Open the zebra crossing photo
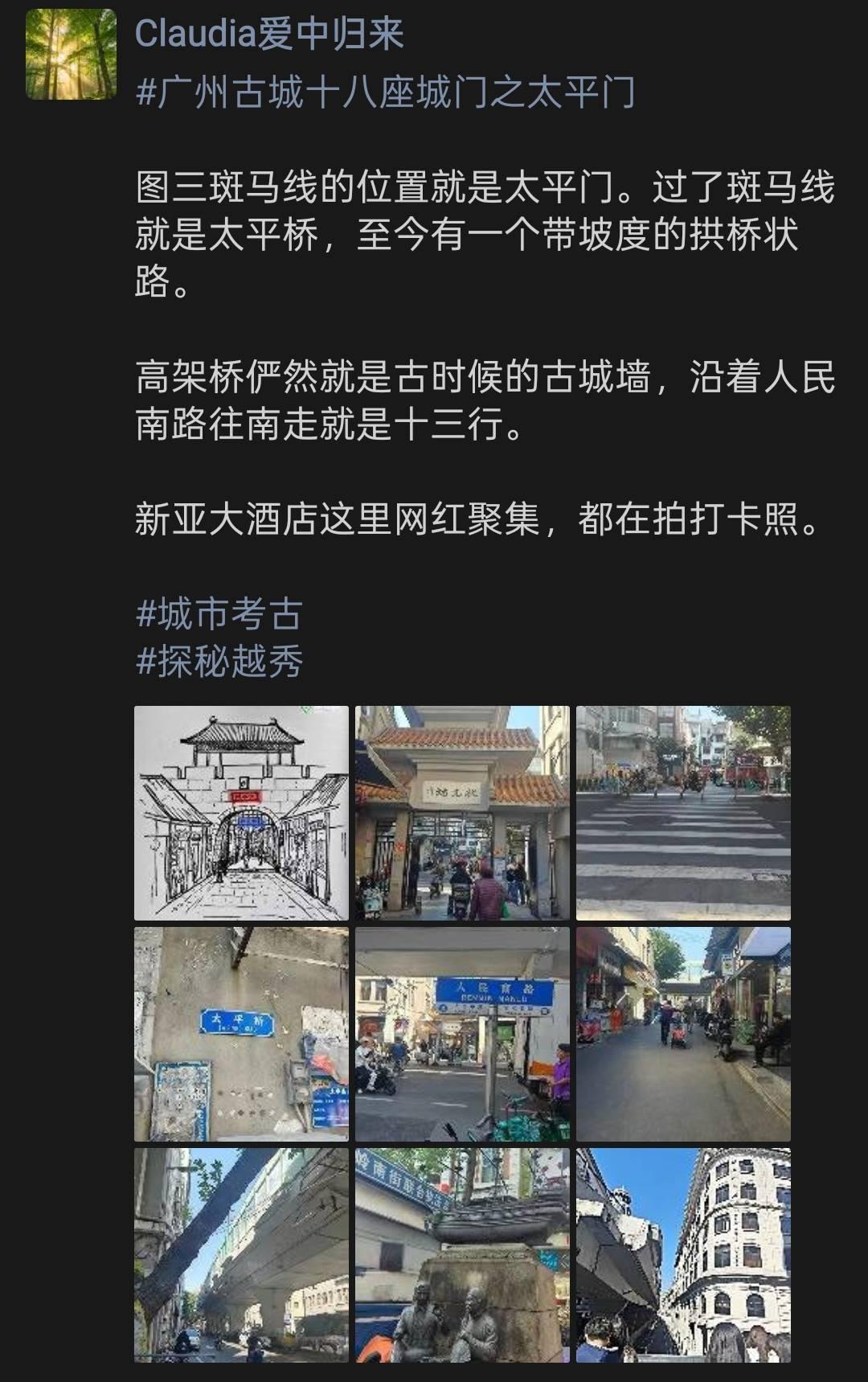Viewport: 868px width, 1382px height. (683, 813)
